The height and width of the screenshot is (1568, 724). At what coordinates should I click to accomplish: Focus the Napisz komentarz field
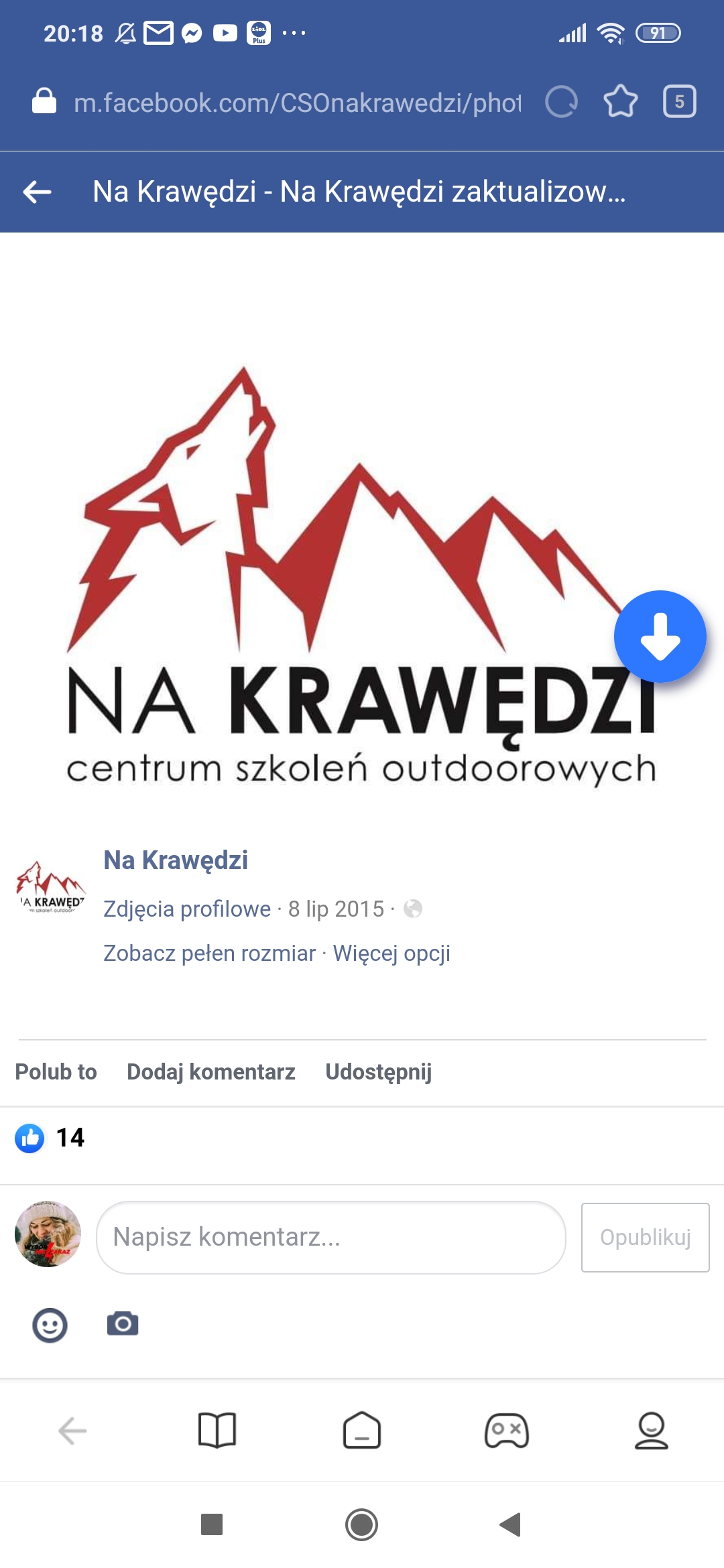tap(331, 1237)
